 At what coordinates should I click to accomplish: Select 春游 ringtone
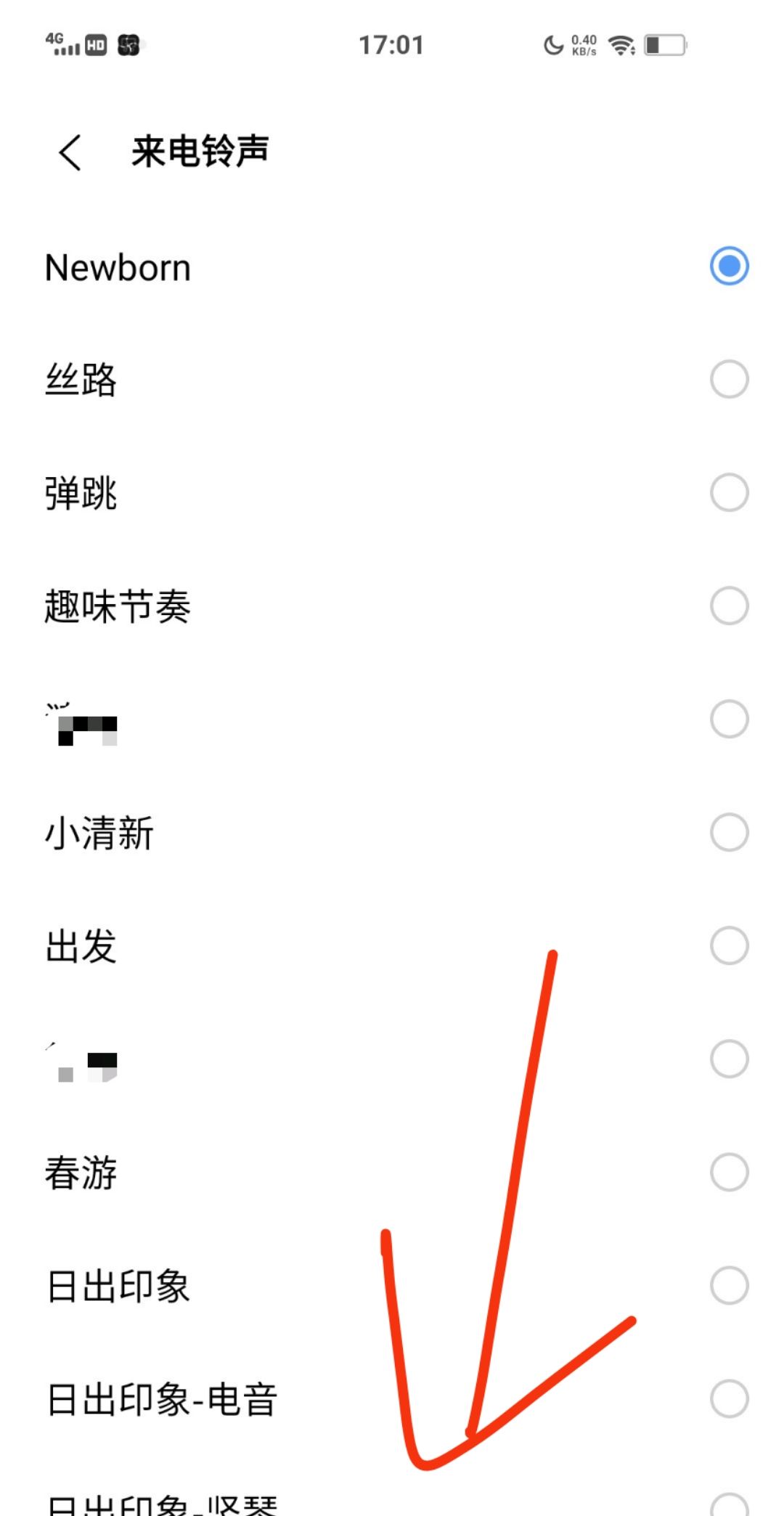click(729, 1173)
